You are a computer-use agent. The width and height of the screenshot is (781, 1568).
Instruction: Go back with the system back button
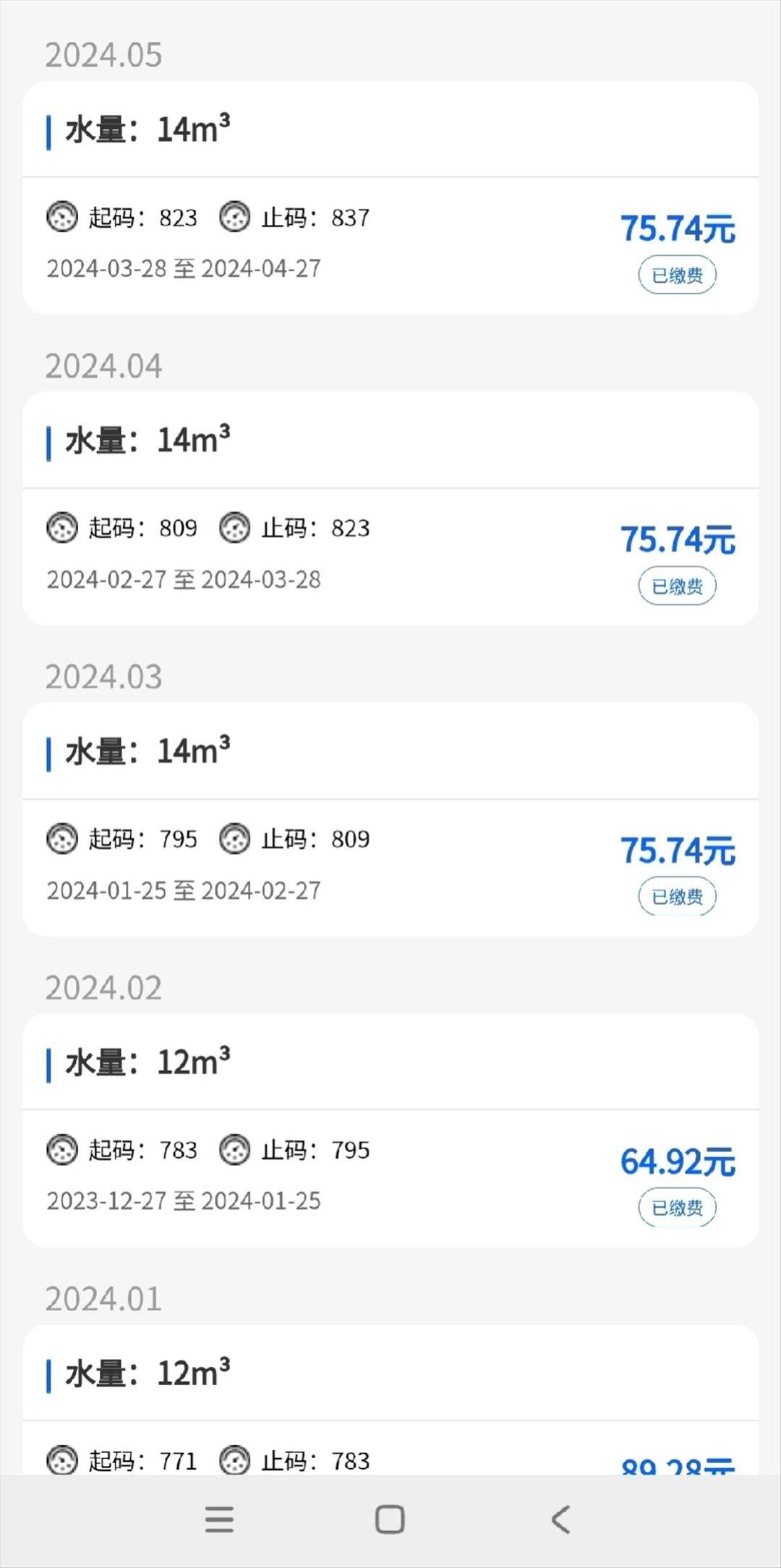[560, 1520]
